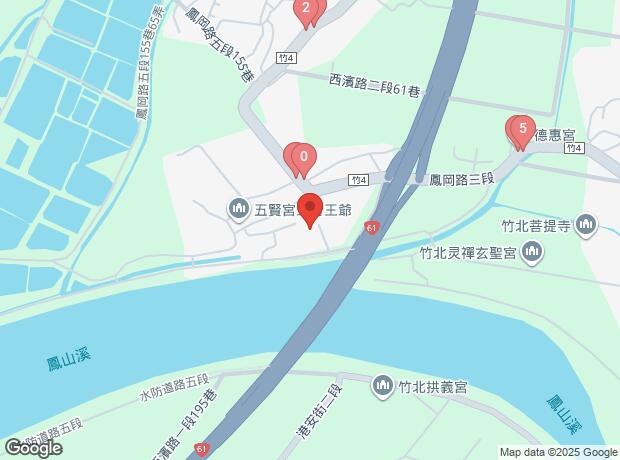The width and height of the screenshot is (620, 460).
Task: Open the 竹北拱義宮 place icon
Action: pyautogui.click(x=383, y=385)
